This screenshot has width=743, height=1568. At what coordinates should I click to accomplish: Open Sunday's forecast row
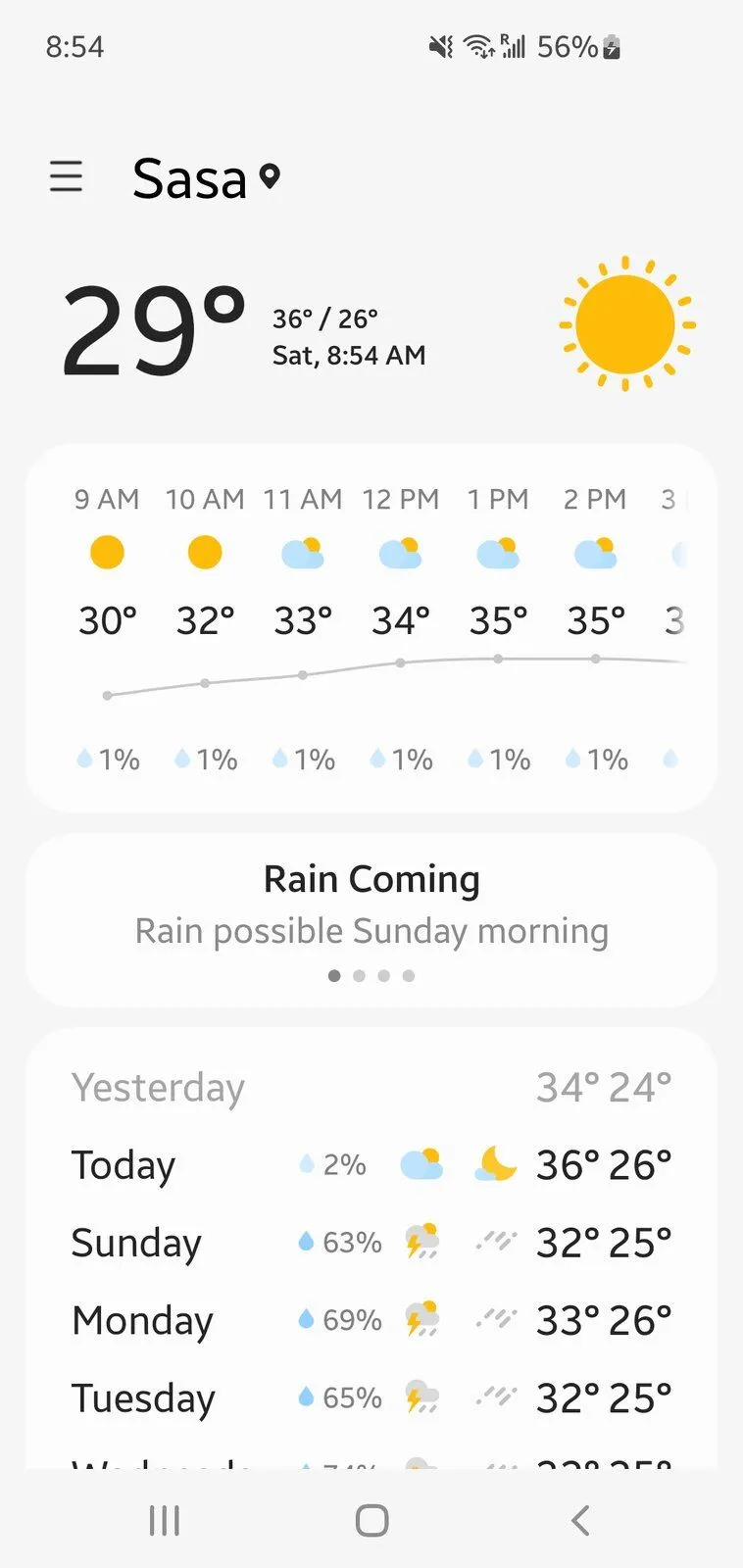click(x=371, y=1242)
